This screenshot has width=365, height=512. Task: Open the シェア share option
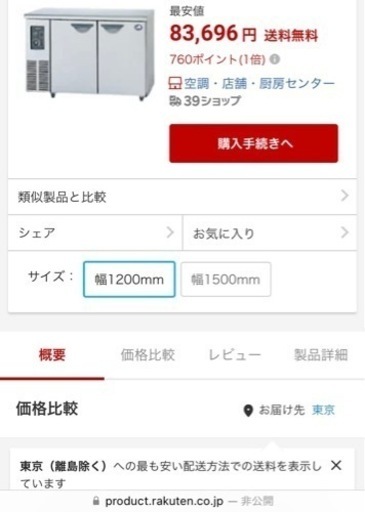coord(95,233)
